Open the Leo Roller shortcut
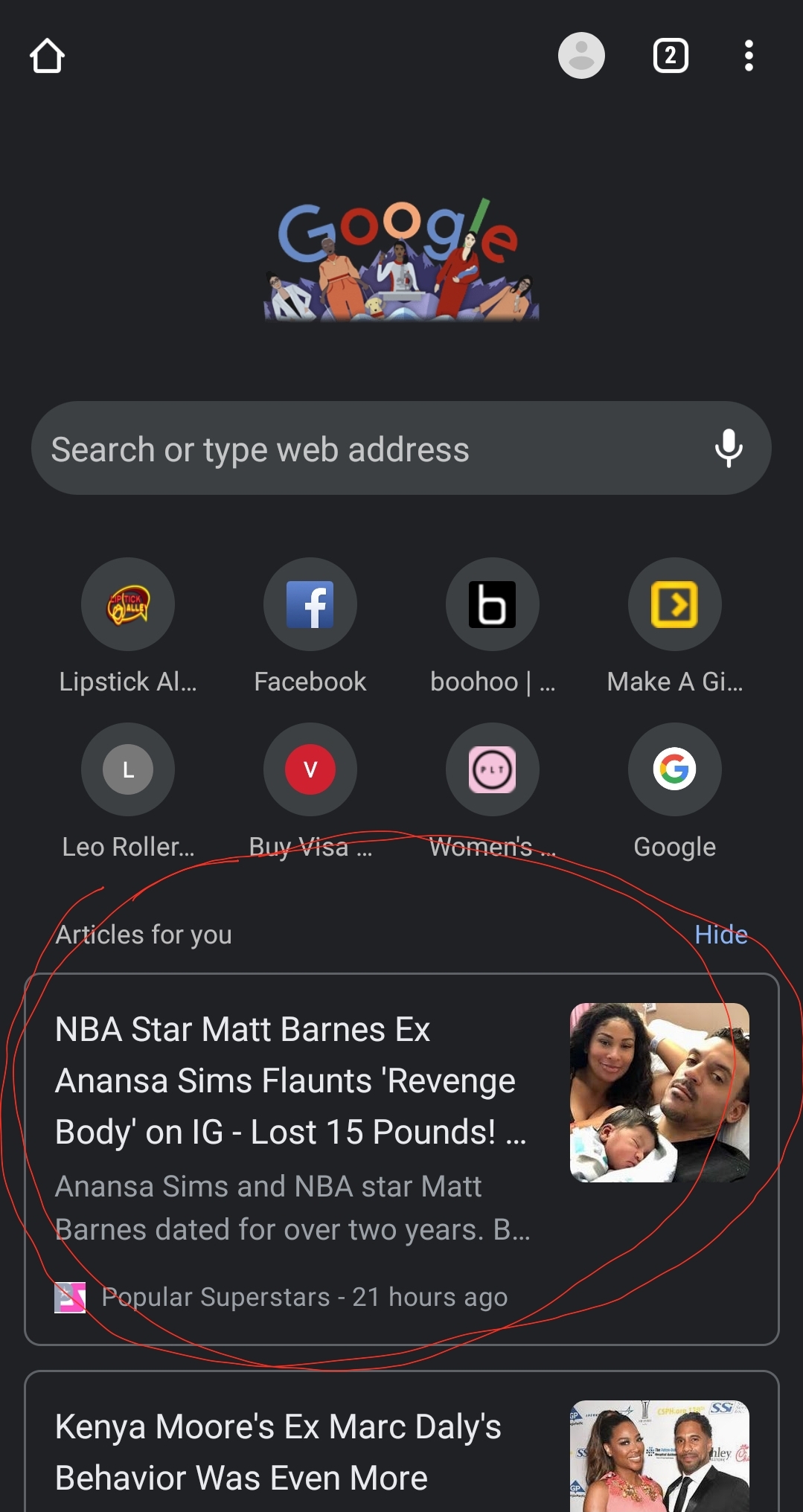 tap(128, 769)
